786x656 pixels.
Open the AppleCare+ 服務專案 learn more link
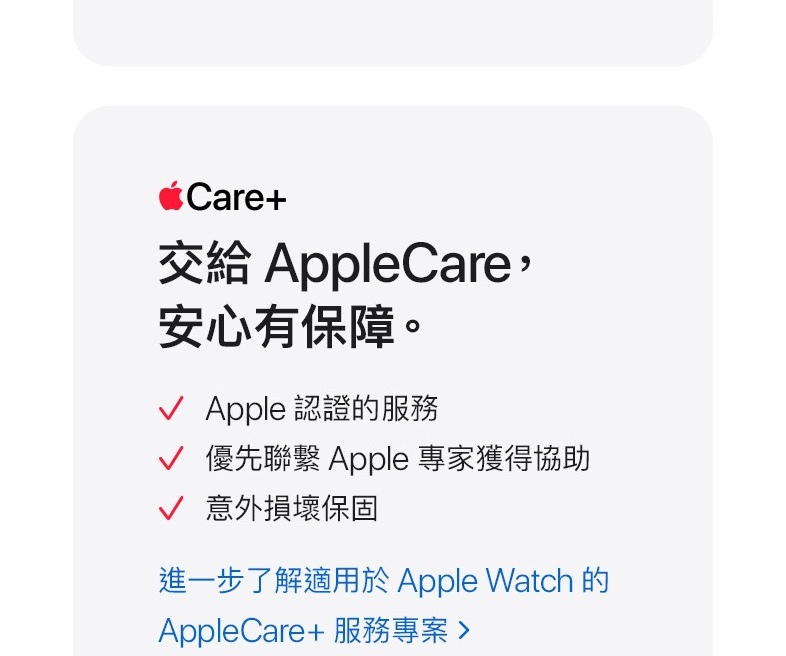(313, 630)
